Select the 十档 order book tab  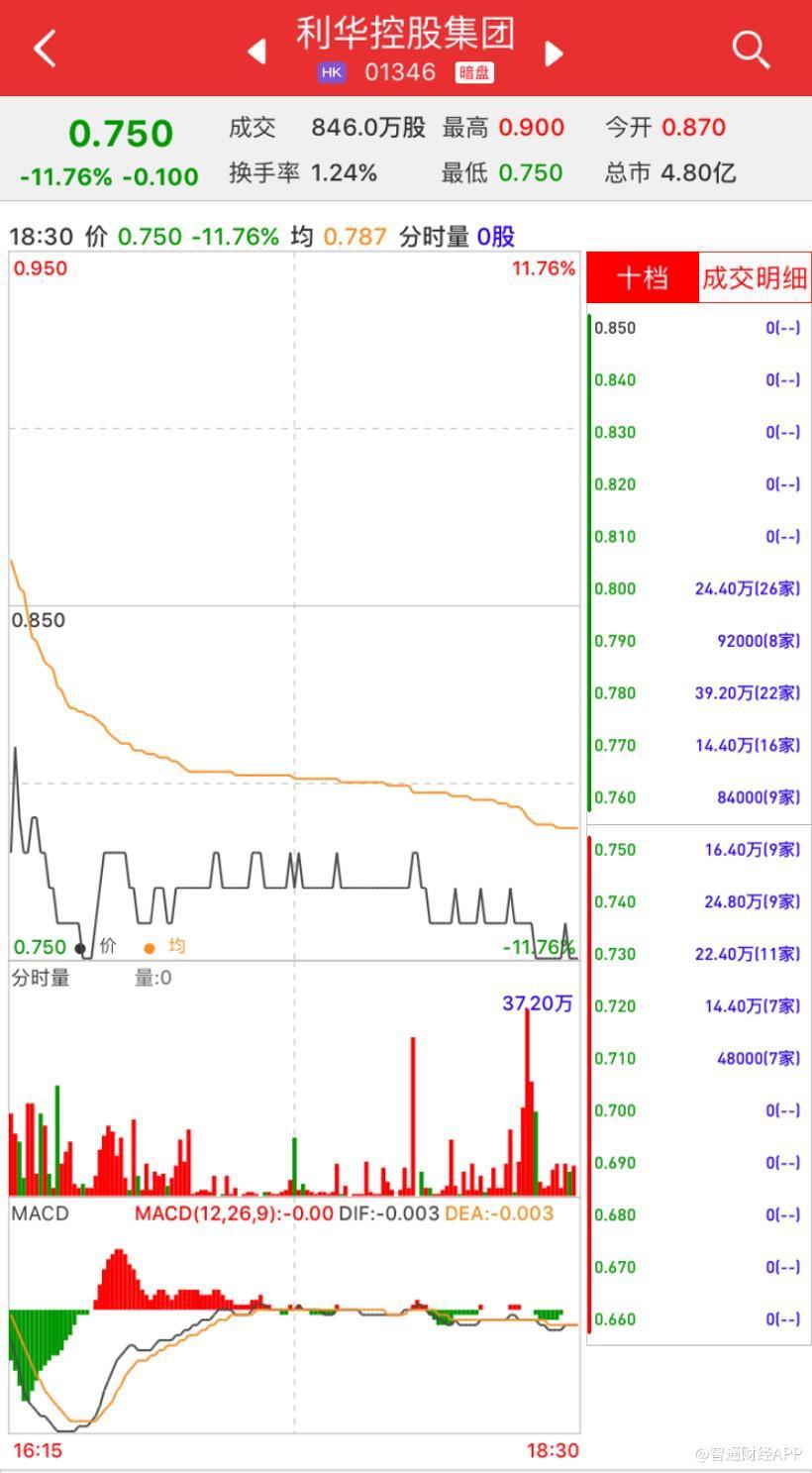[643, 278]
